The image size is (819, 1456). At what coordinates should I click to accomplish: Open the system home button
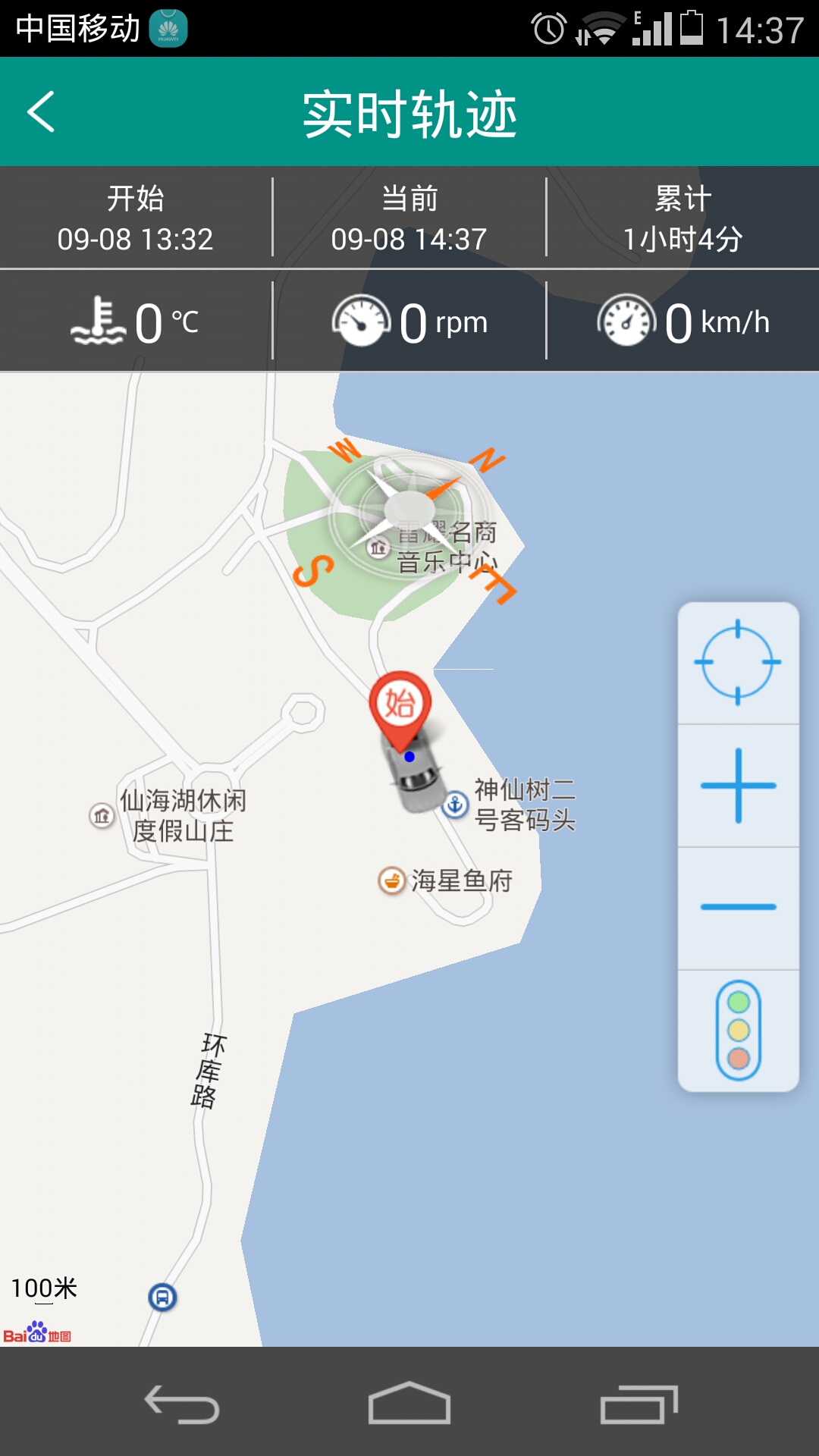click(409, 1404)
